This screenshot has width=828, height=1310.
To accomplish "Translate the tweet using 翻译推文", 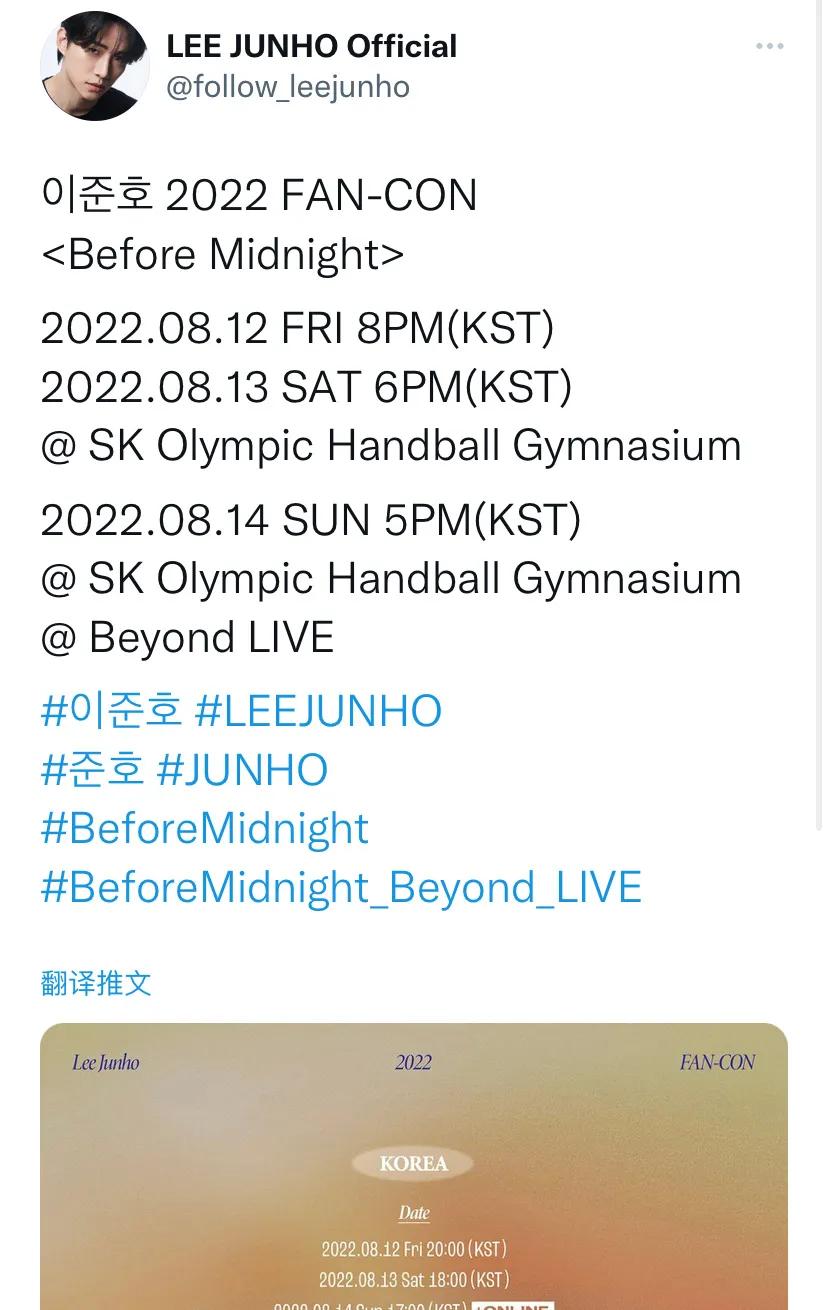I will pos(95,983).
